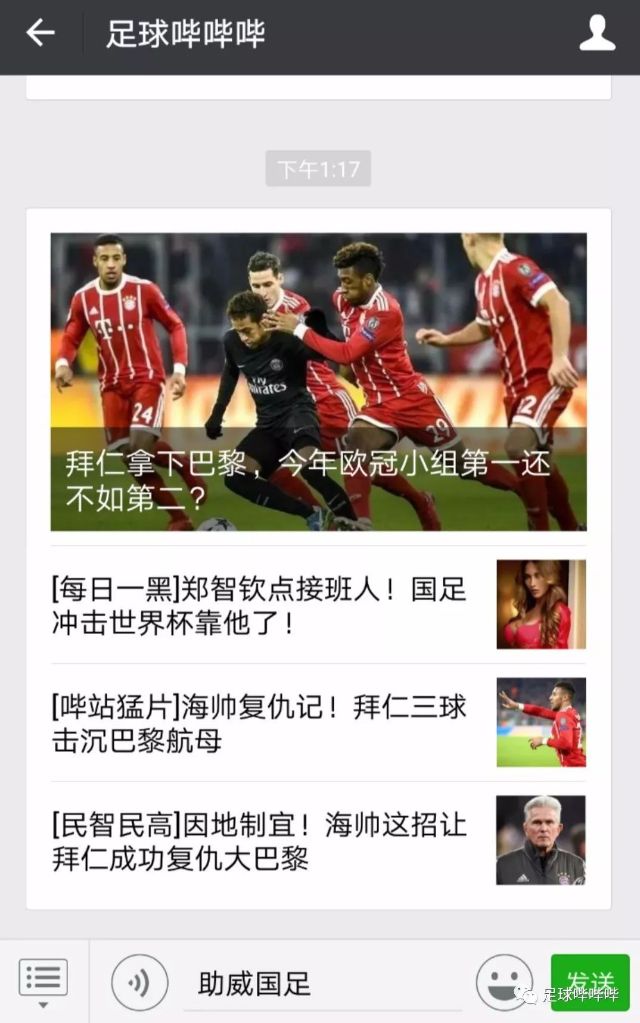
Task: Open the headline article about 拜仁拿下巴黎
Action: click(318, 381)
